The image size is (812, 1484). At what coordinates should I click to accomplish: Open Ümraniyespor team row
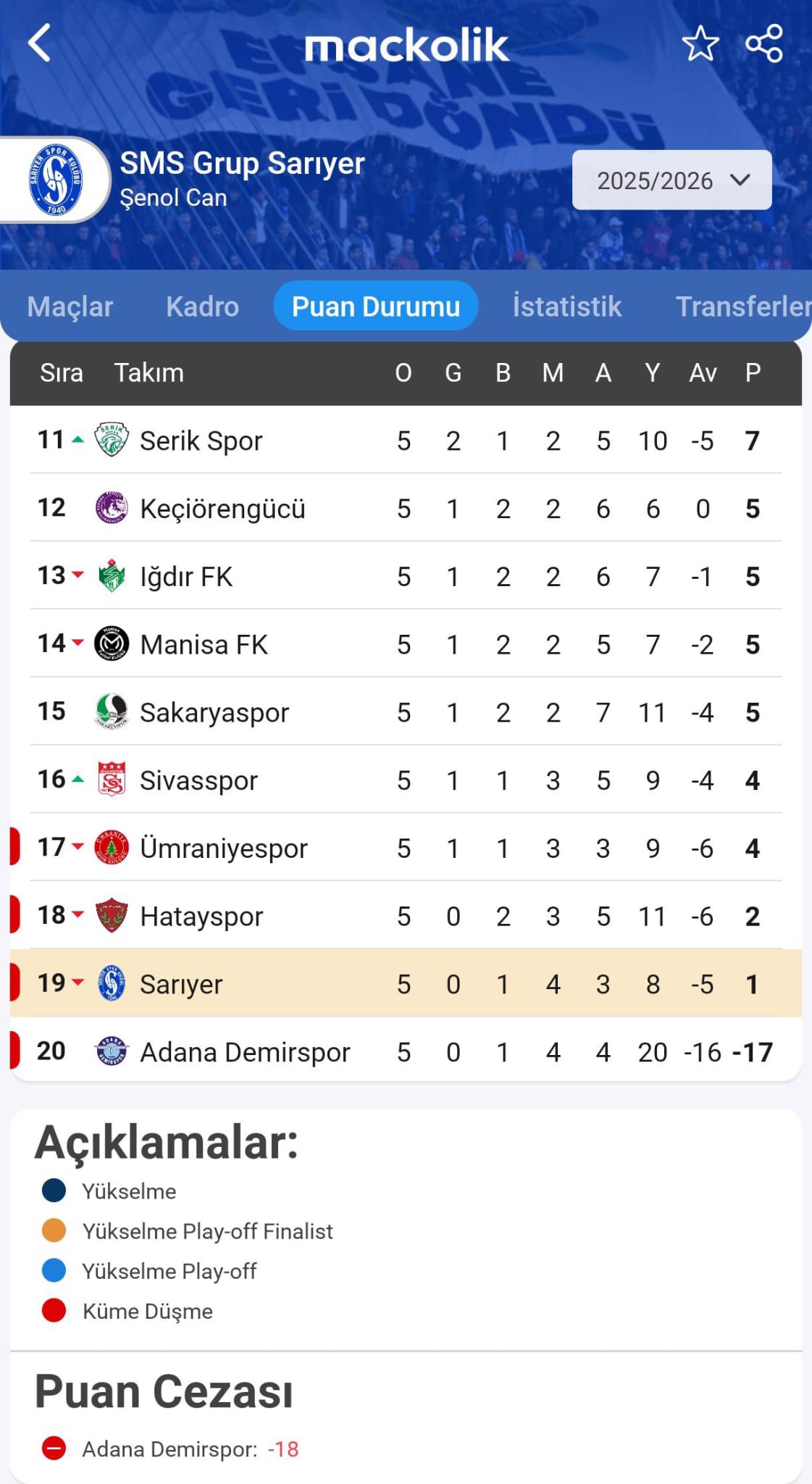406,848
